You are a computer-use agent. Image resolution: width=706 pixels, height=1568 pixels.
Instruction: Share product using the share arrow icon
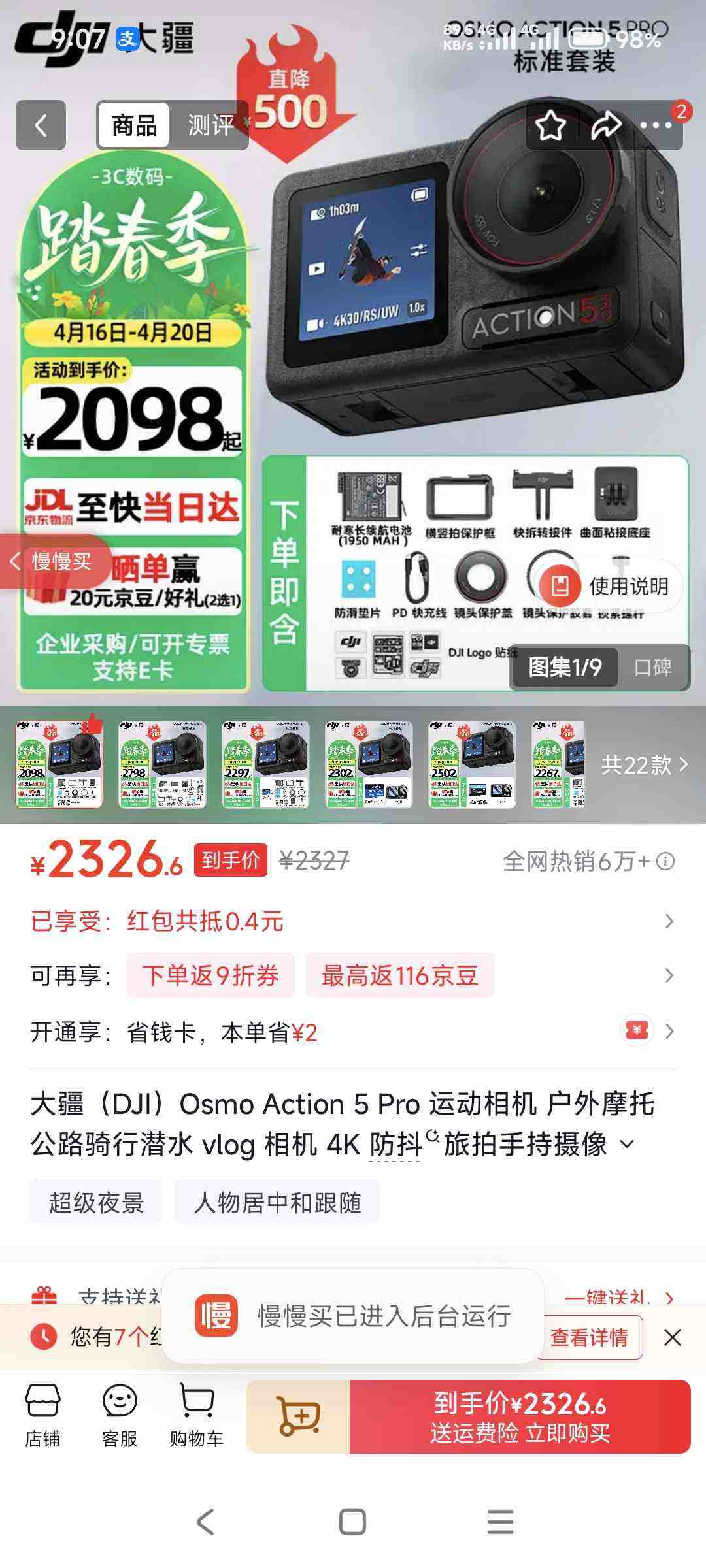pos(605,125)
